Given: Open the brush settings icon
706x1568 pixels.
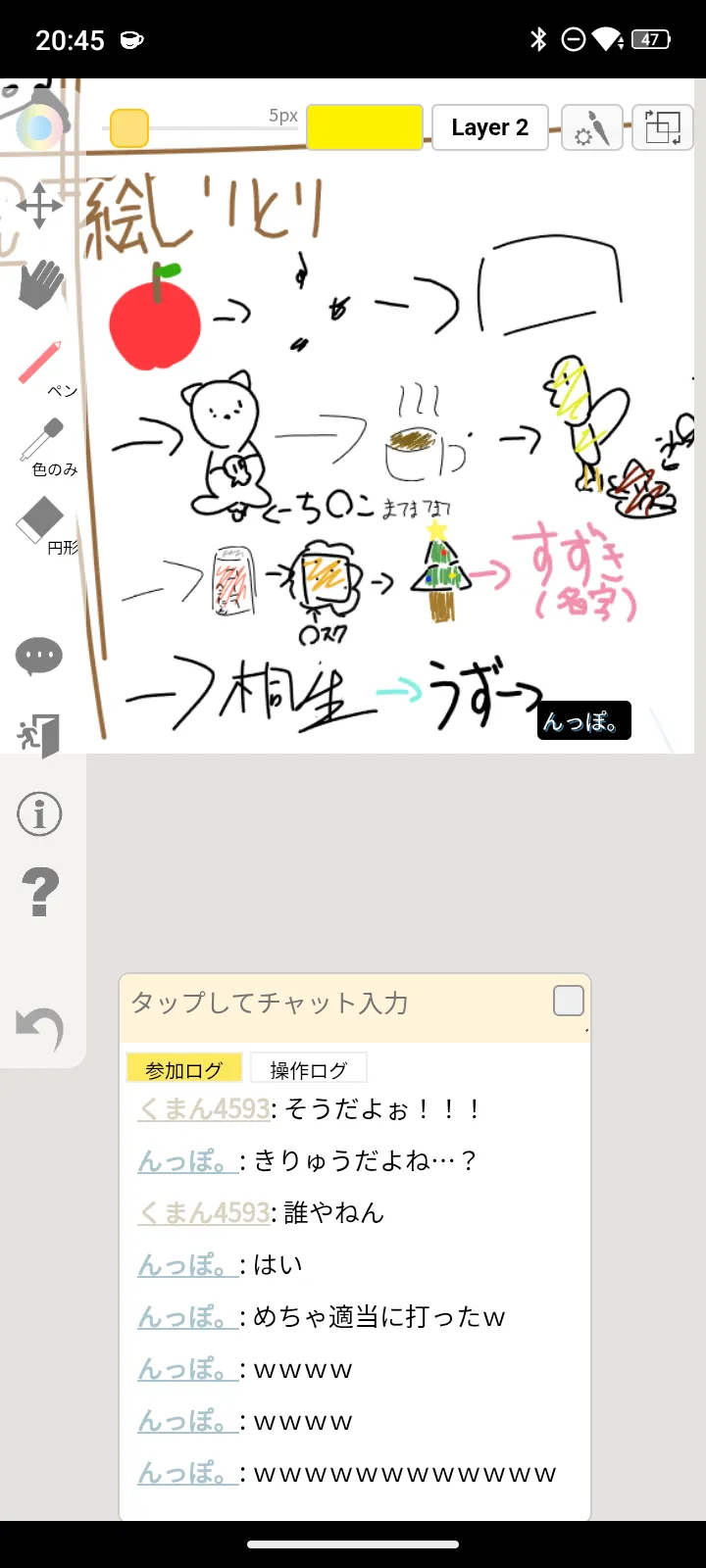Looking at the screenshot, I should point(592,127).
